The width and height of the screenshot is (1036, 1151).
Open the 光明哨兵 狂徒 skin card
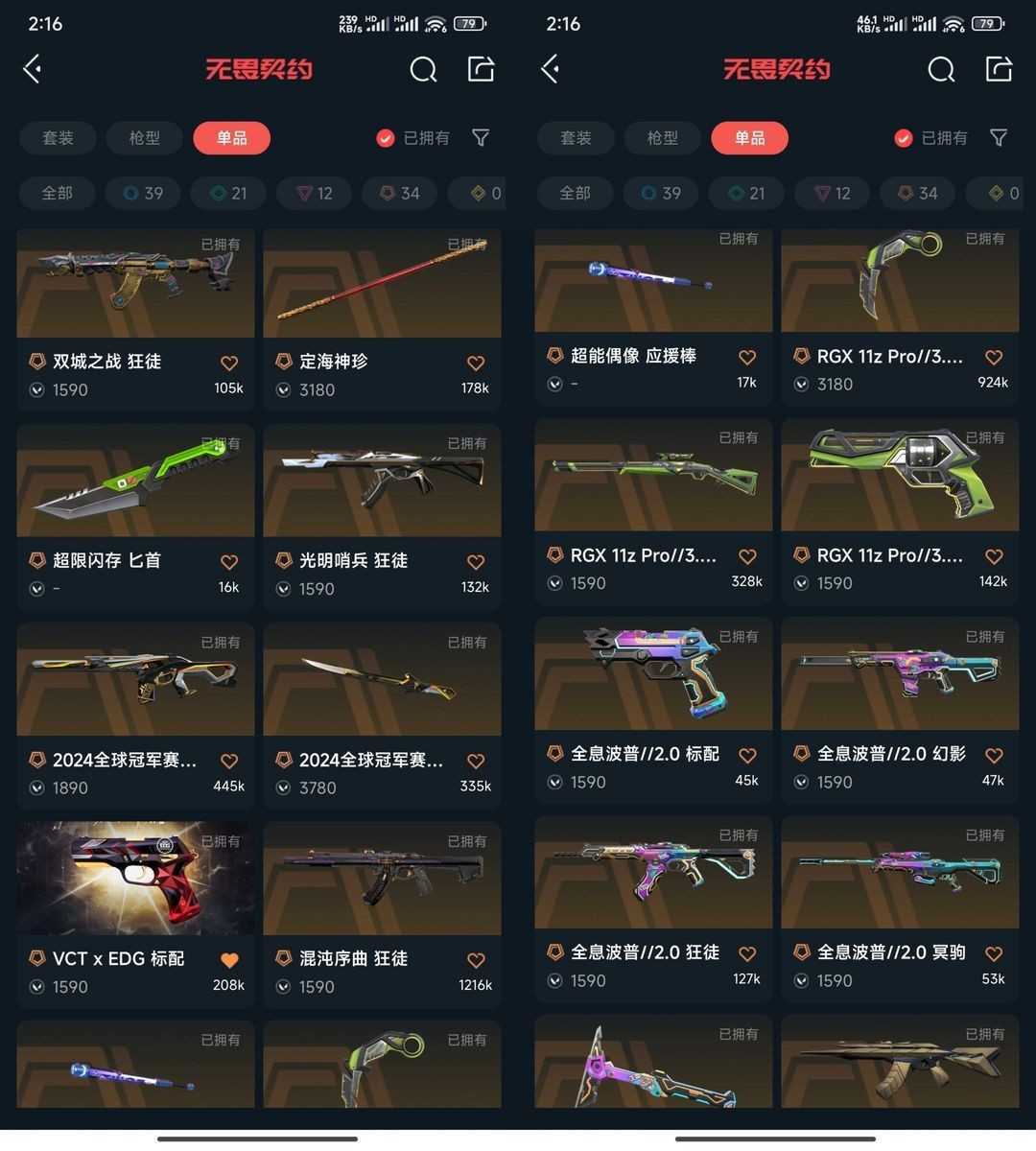click(382, 517)
